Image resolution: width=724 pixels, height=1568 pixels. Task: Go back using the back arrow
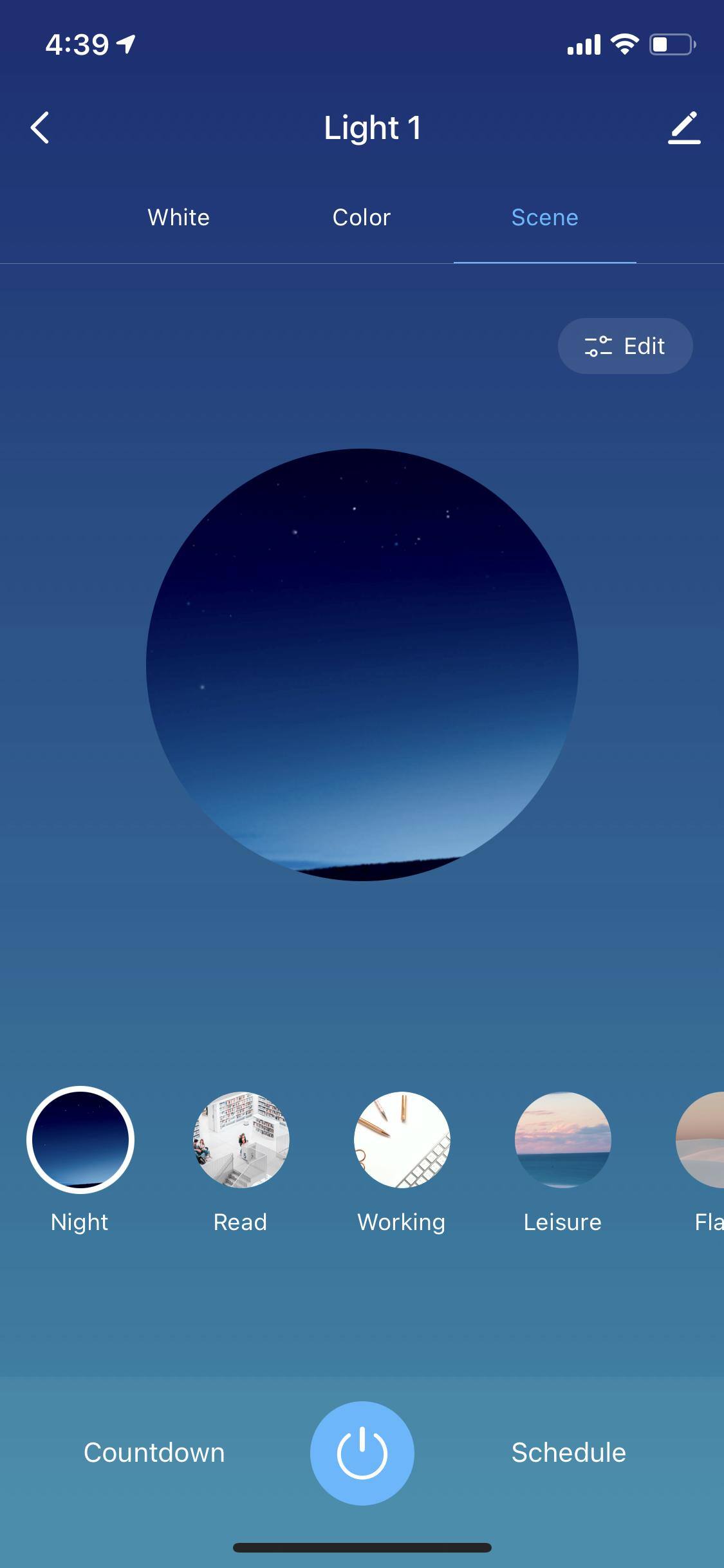[x=40, y=127]
